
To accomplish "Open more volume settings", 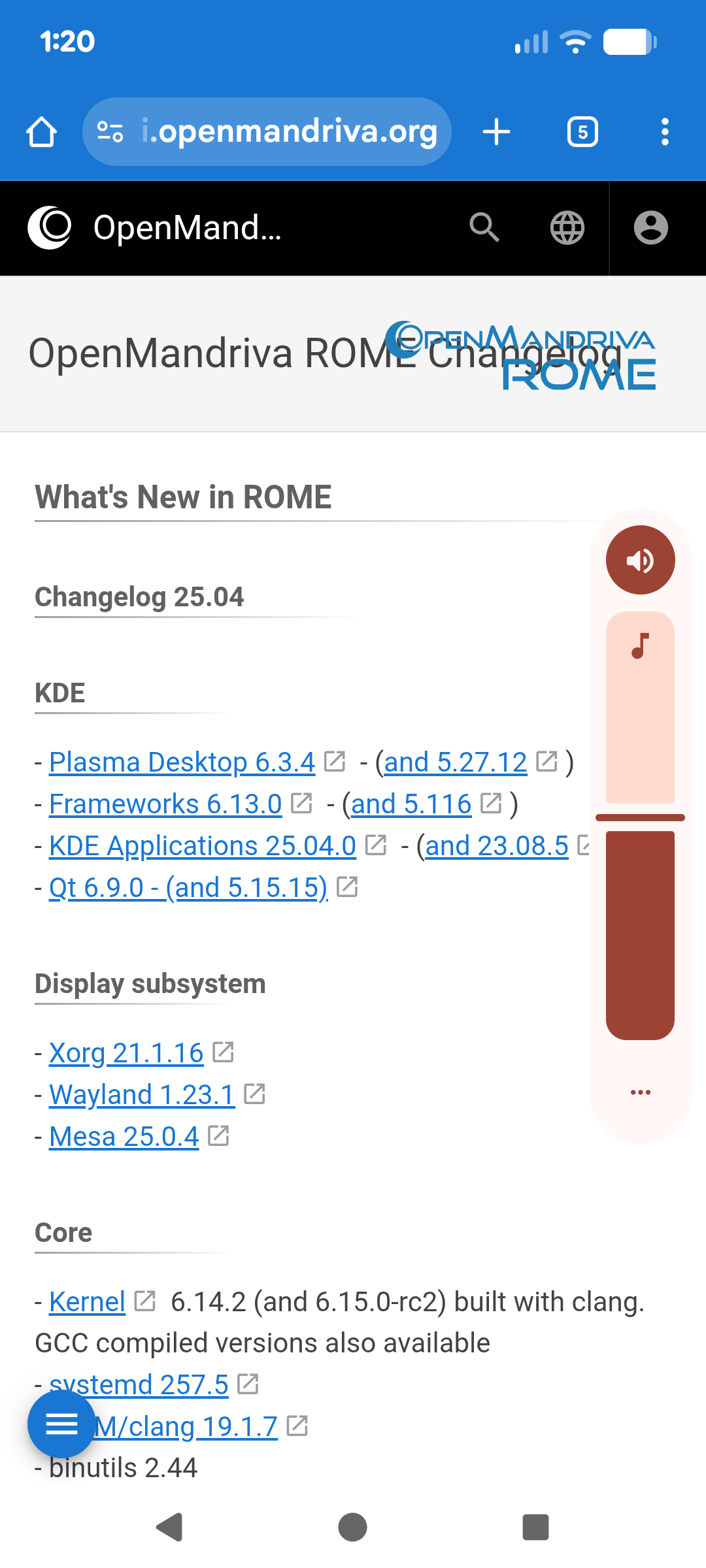I will (x=640, y=1092).
